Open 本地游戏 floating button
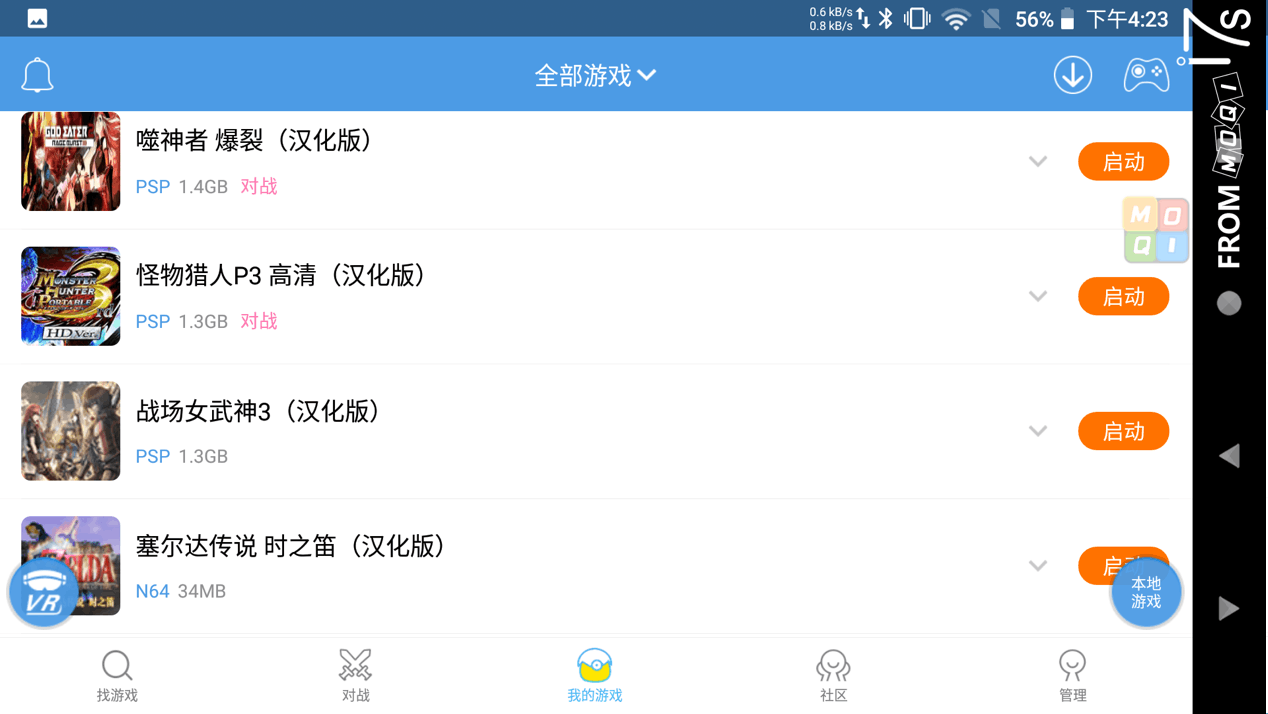Screen dimensions: 1268x714 [1146, 593]
